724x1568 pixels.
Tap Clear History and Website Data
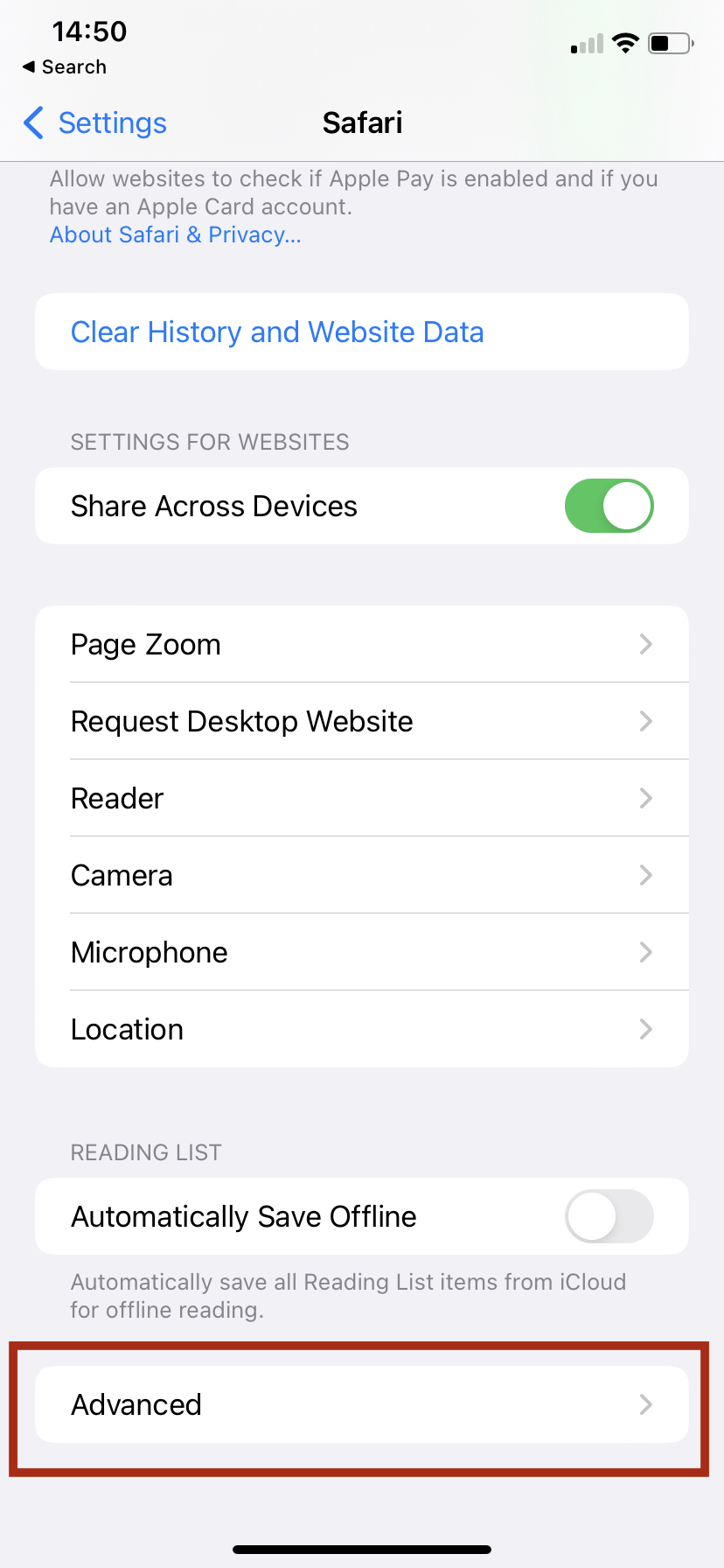click(276, 332)
